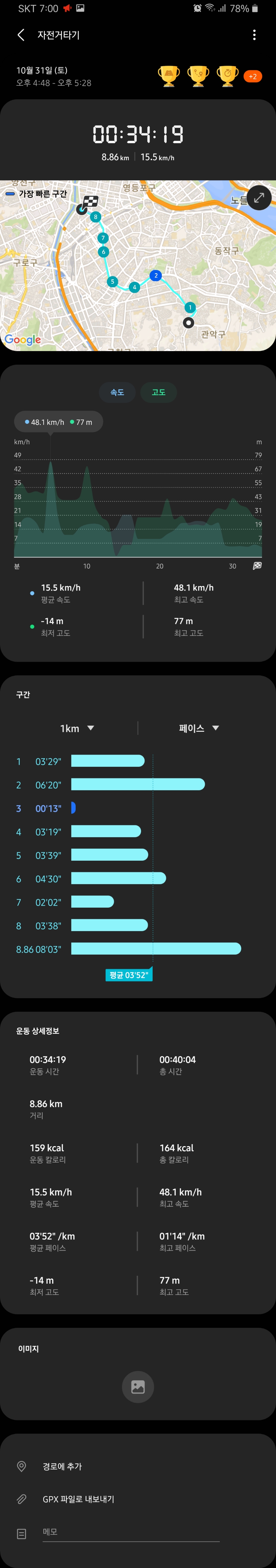Viewport: 276px width, 1568px height.
Task: Go back from the 자전거타기 screen
Action: pos(21,35)
